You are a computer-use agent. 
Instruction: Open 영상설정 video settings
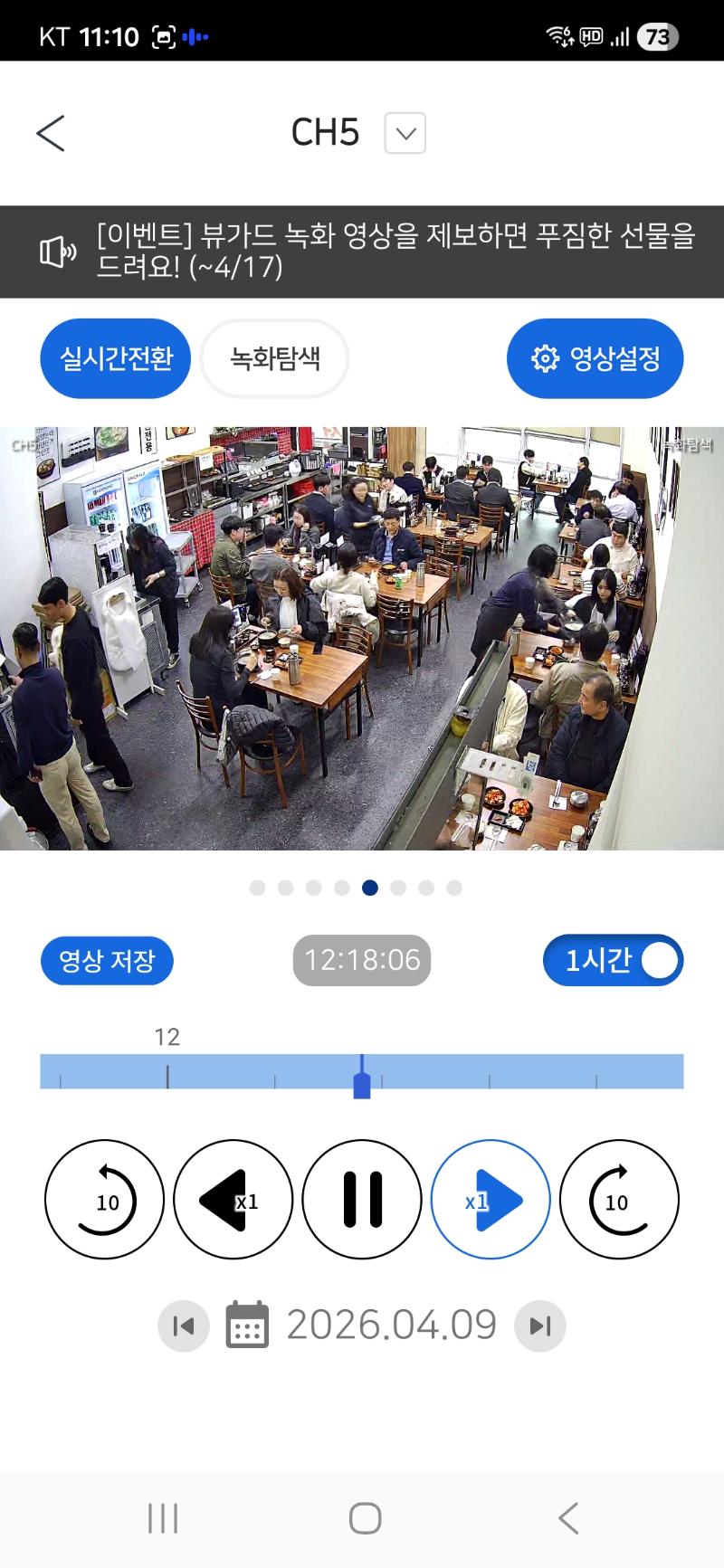point(595,358)
